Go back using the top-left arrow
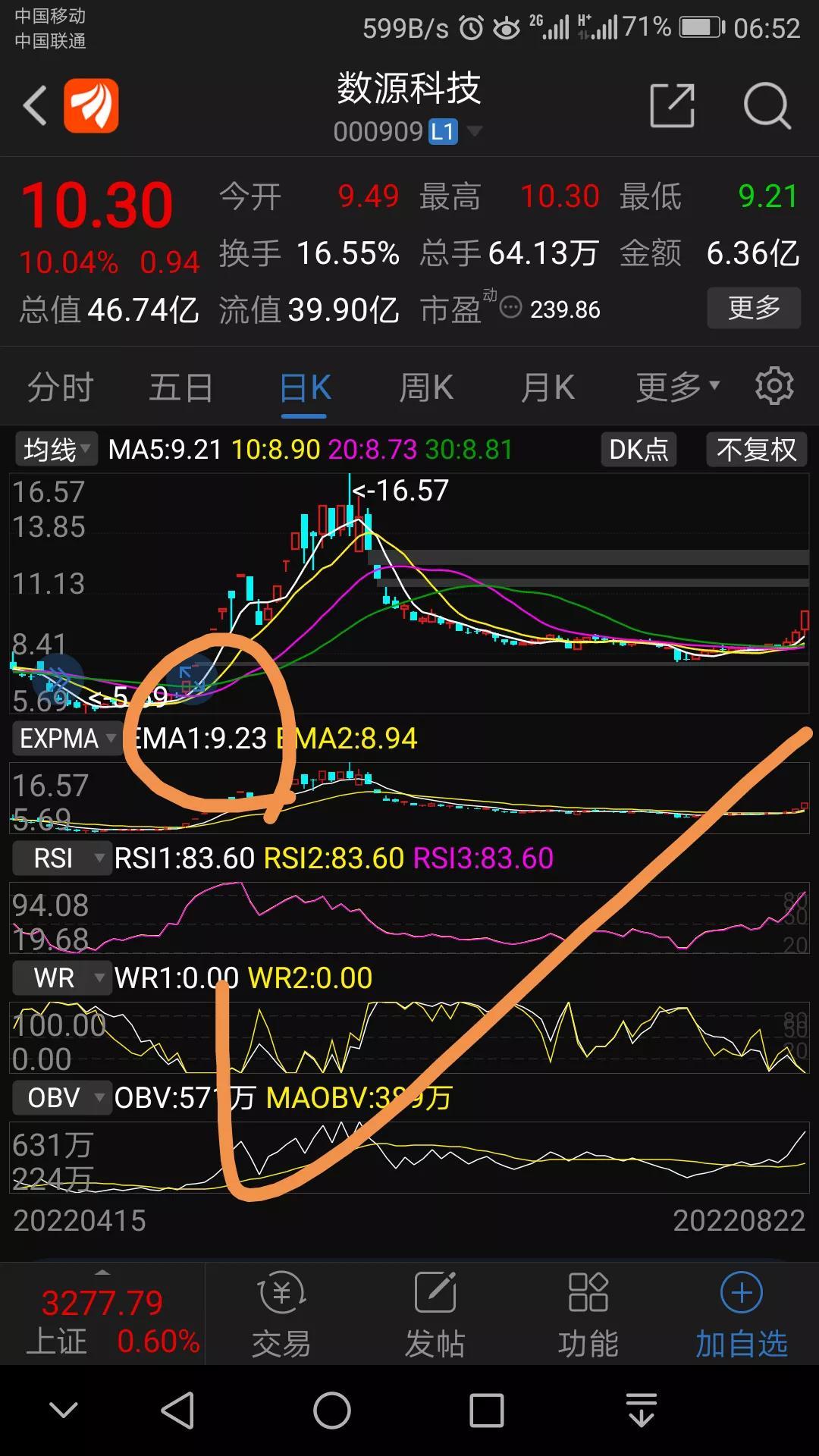Screen dimensions: 819x1456 (36, 105)
